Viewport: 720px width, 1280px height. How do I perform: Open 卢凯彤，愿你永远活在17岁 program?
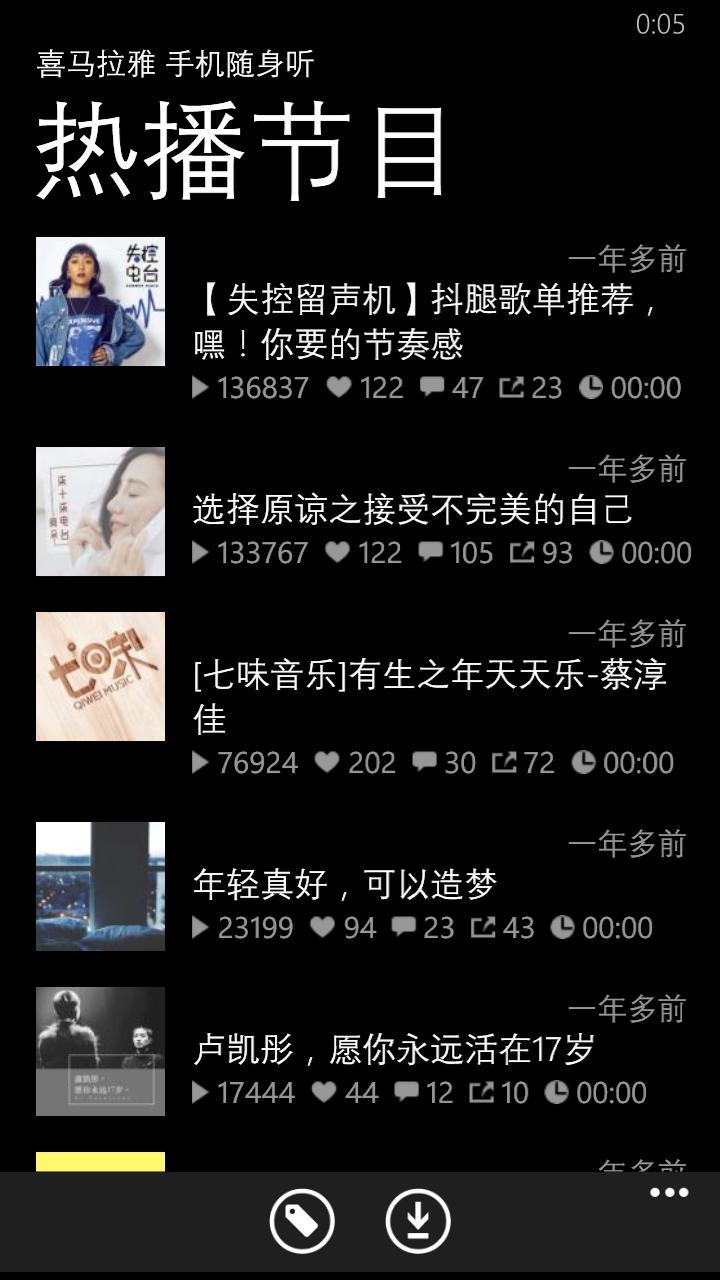pos(394,1049)
